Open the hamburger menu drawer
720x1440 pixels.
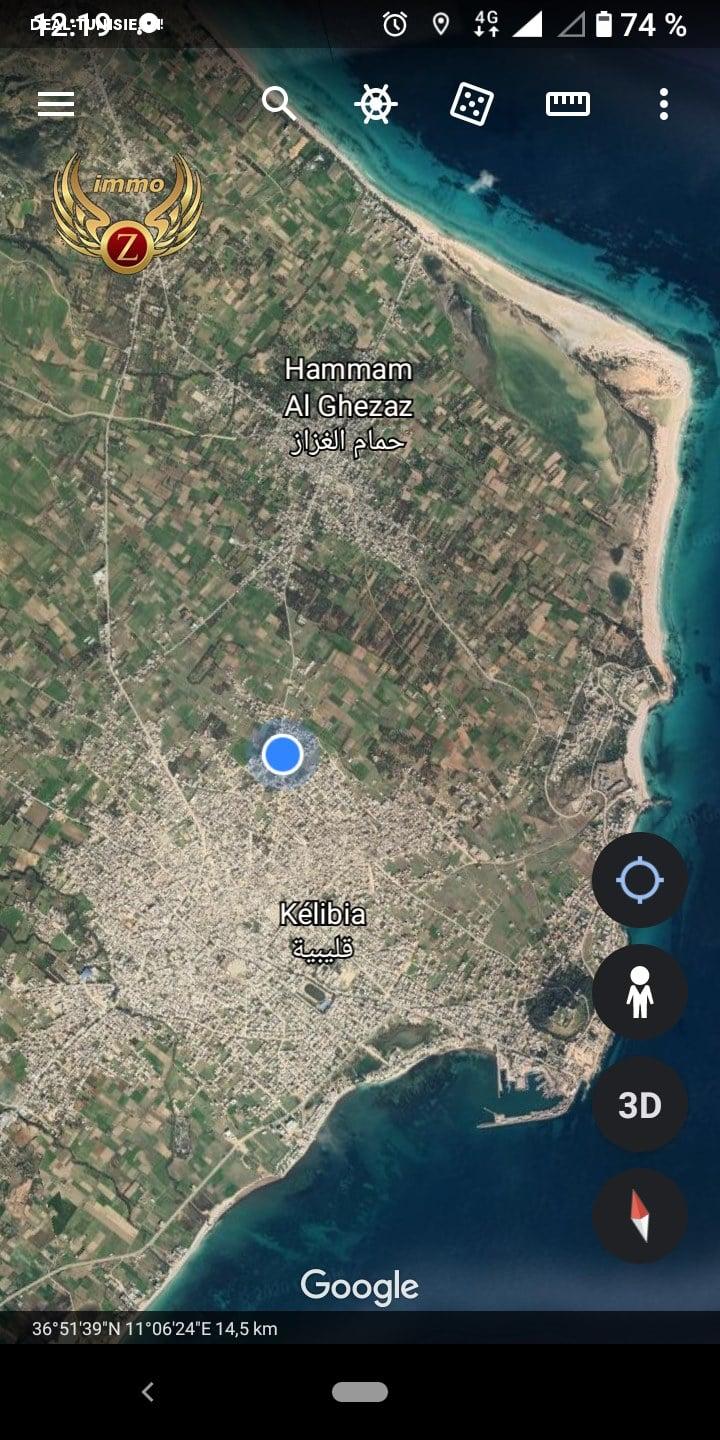point(56,104)
